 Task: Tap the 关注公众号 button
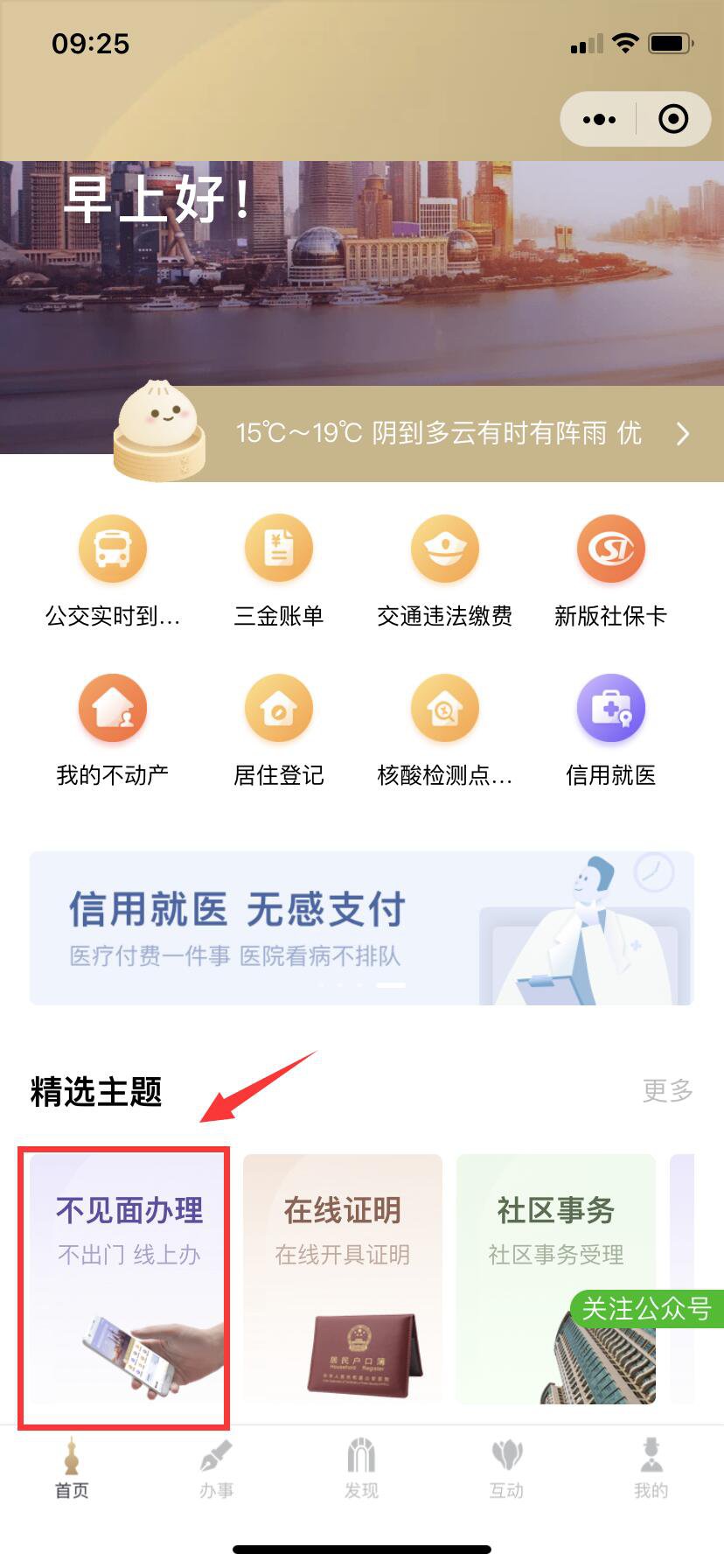click(647, 1309)
